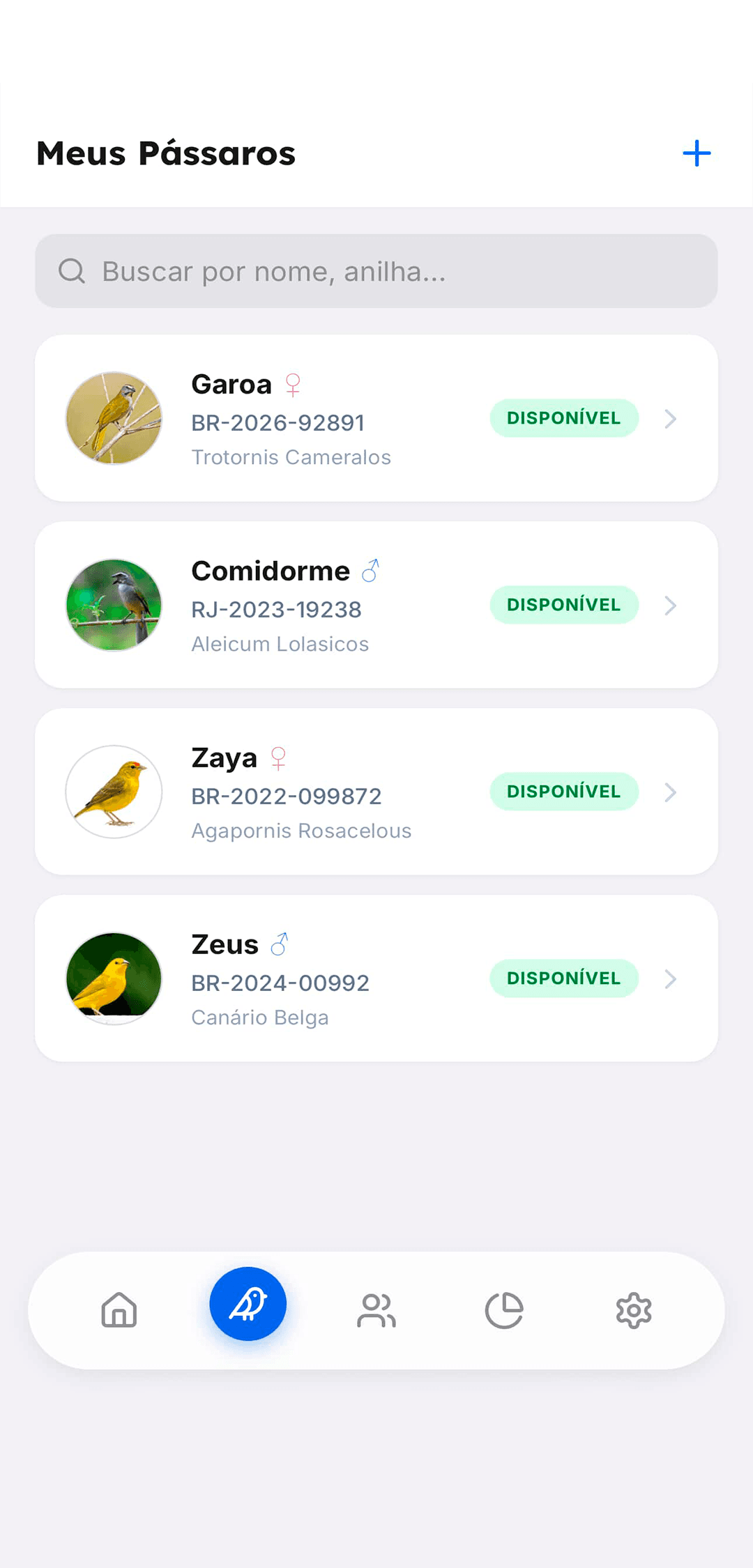
Task: Expand Garoa's details via its chevron
Action: pyautogui.click(x=671, y=419)
